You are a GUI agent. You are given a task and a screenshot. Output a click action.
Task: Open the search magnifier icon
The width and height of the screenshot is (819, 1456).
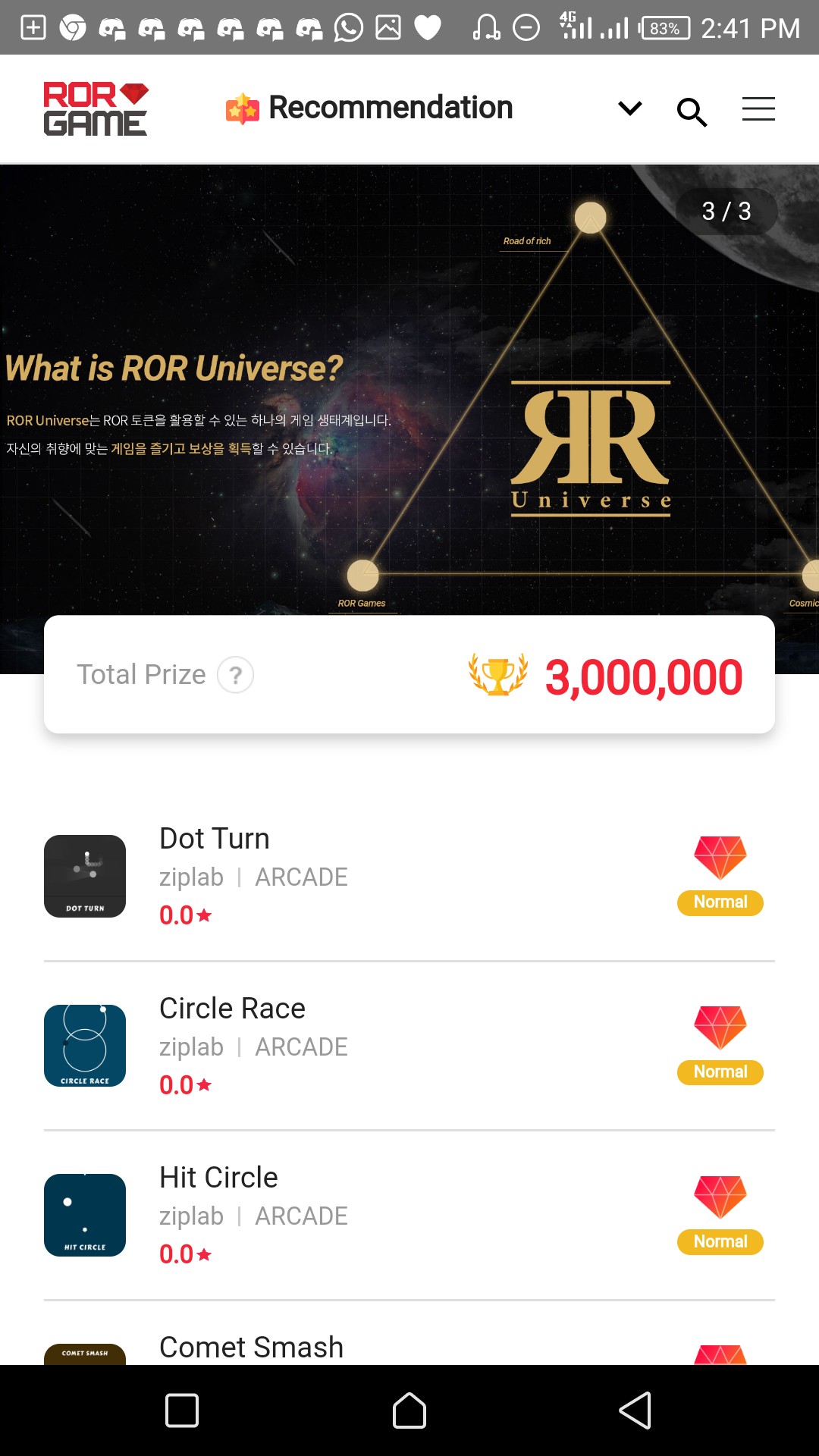[x=692, y=111]
